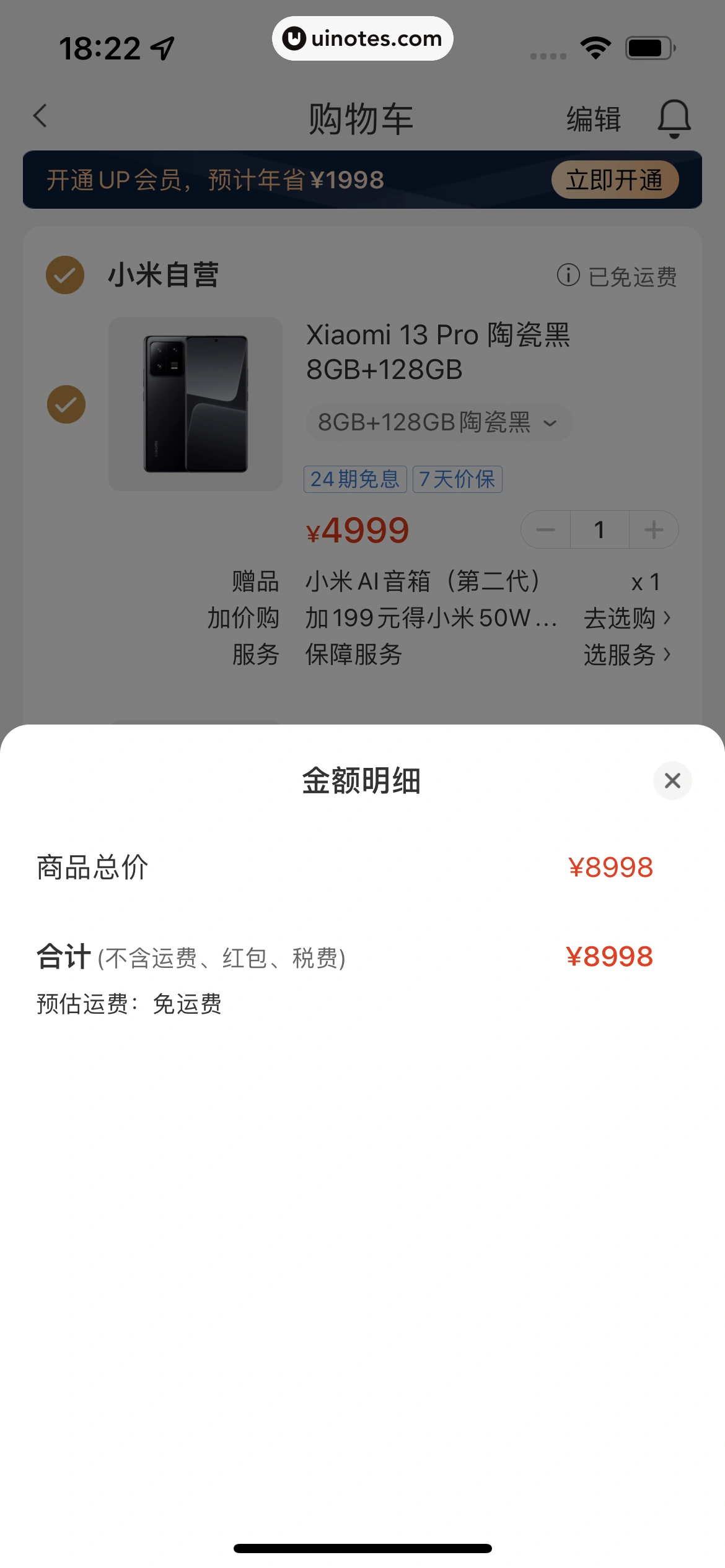Tap 选服务 to choose a protection service
The image size is (725, 1568).
point(627,655)
